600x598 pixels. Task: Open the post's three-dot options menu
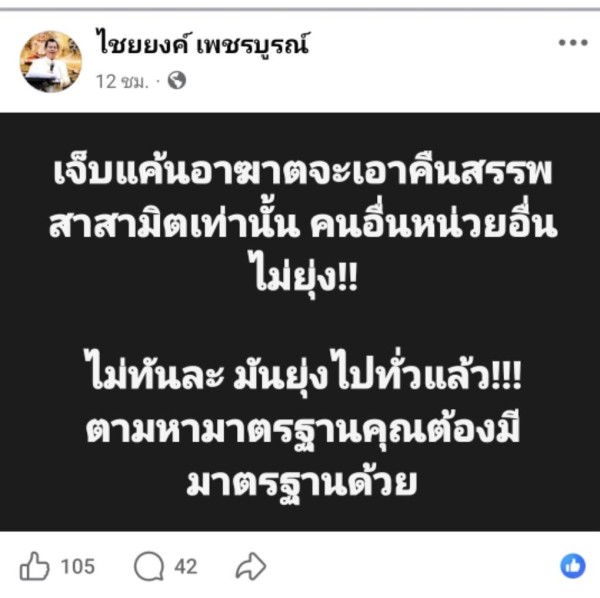(x=571, y=43)
